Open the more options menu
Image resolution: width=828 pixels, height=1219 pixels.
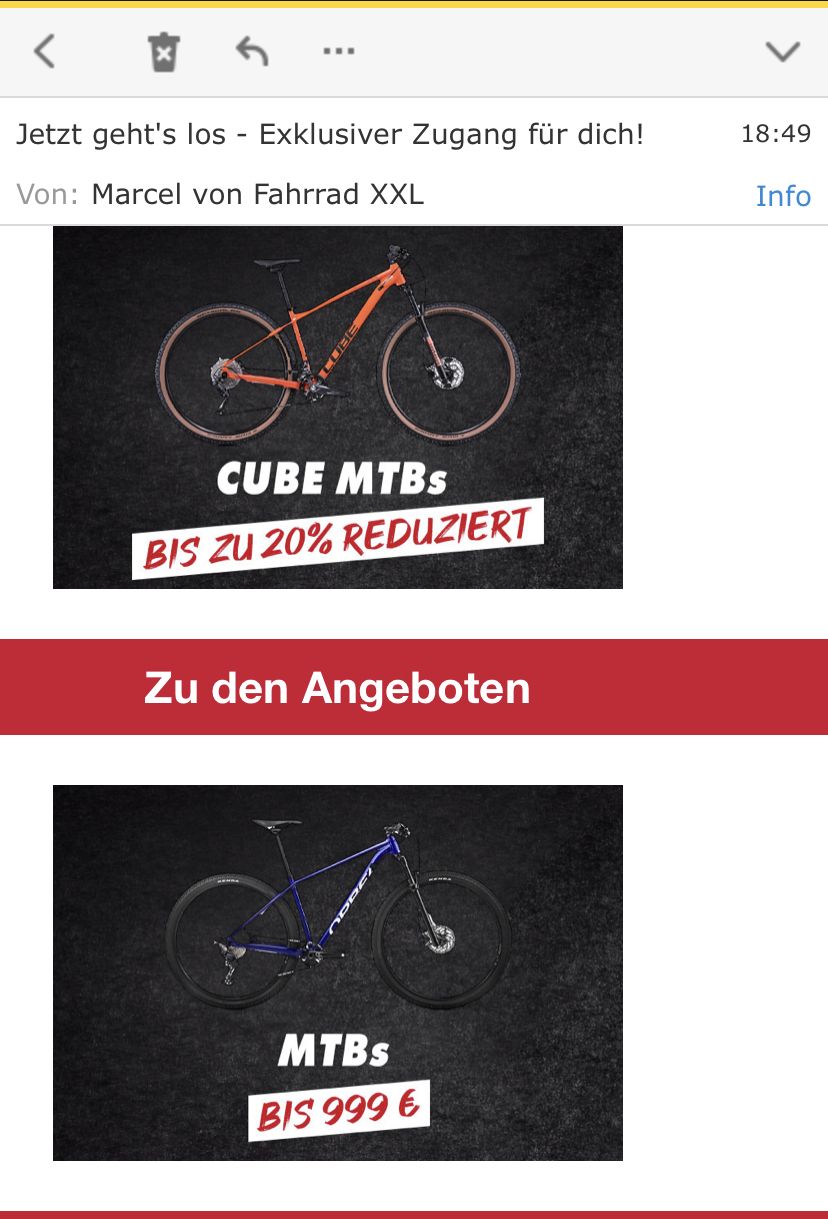339,50
